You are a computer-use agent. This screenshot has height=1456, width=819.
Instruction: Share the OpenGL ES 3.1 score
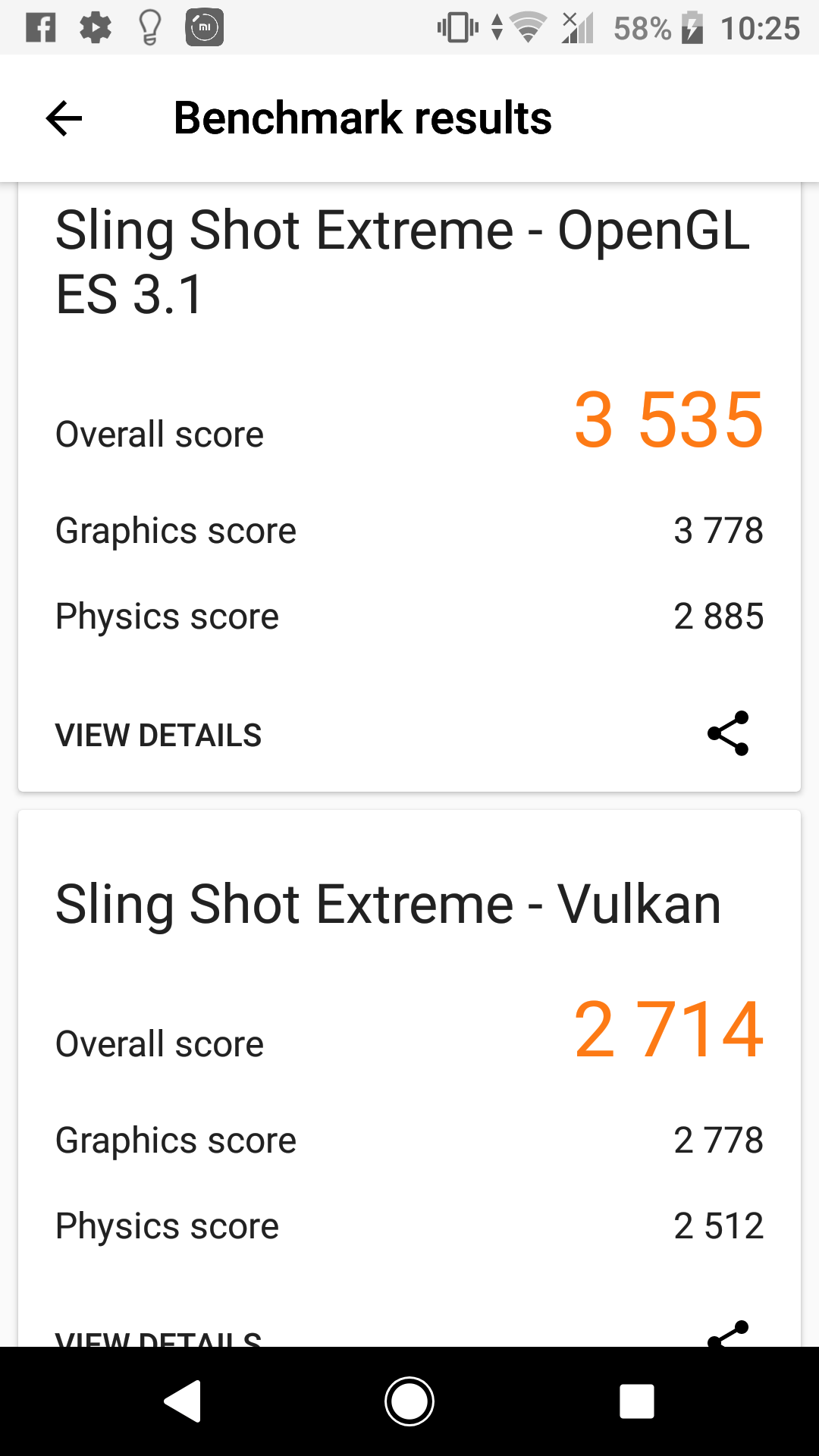728,733
